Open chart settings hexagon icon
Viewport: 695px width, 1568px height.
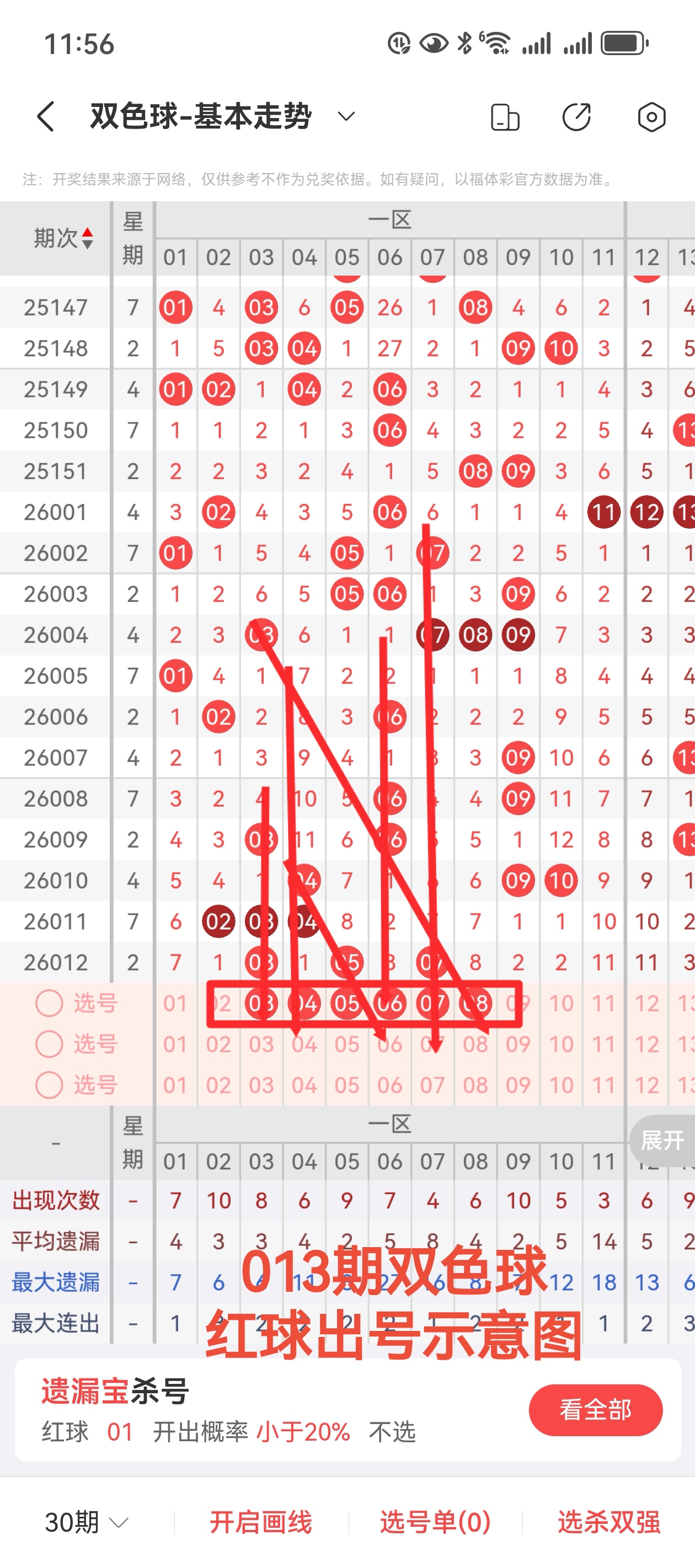[x=651, y=117]
